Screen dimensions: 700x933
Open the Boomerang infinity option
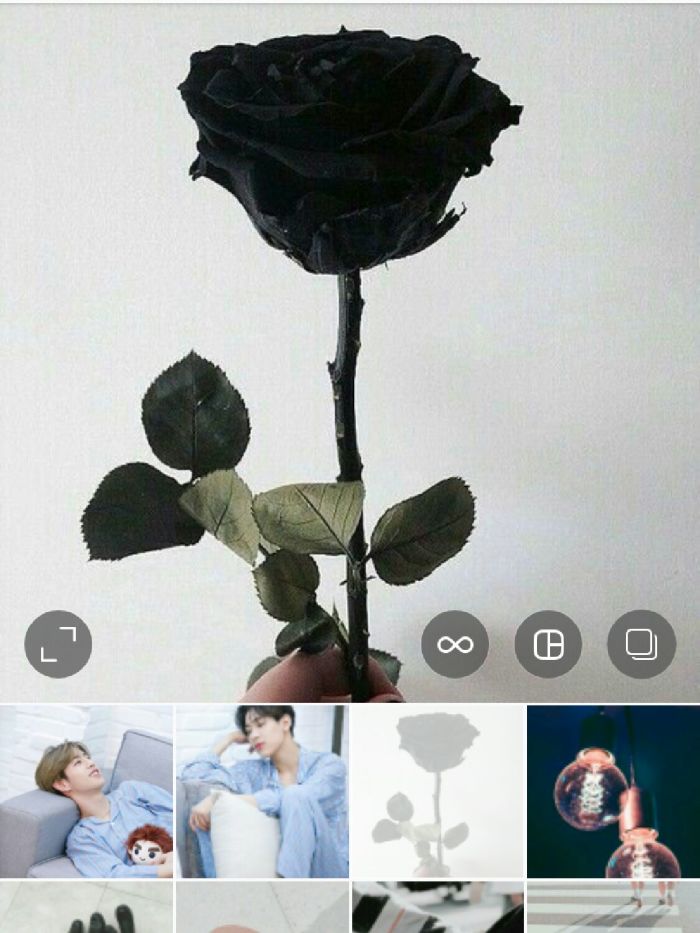pos(455,644)
